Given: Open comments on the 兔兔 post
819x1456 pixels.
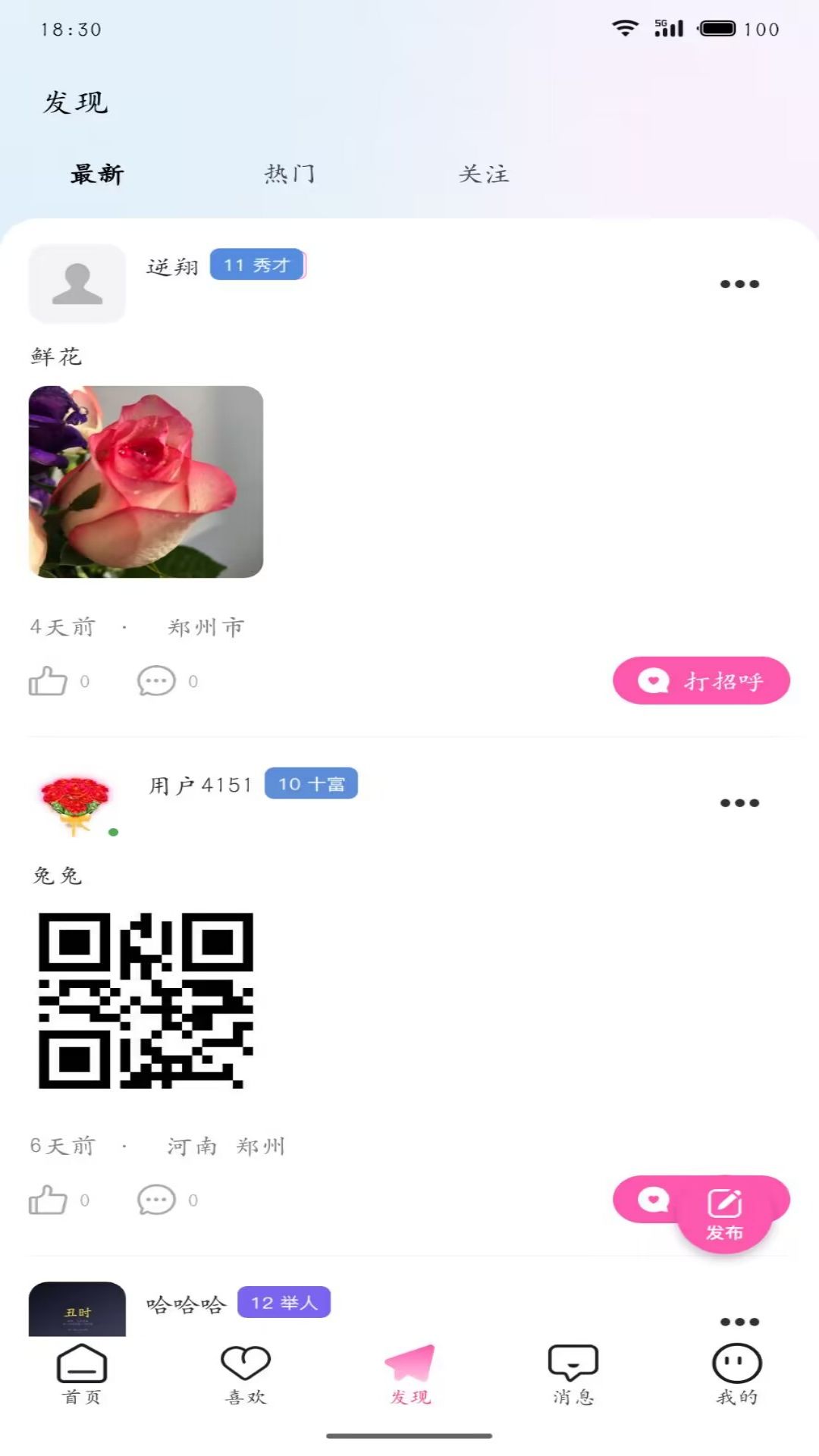Looking at the screenshot, I should click(x=157, y=1200).
